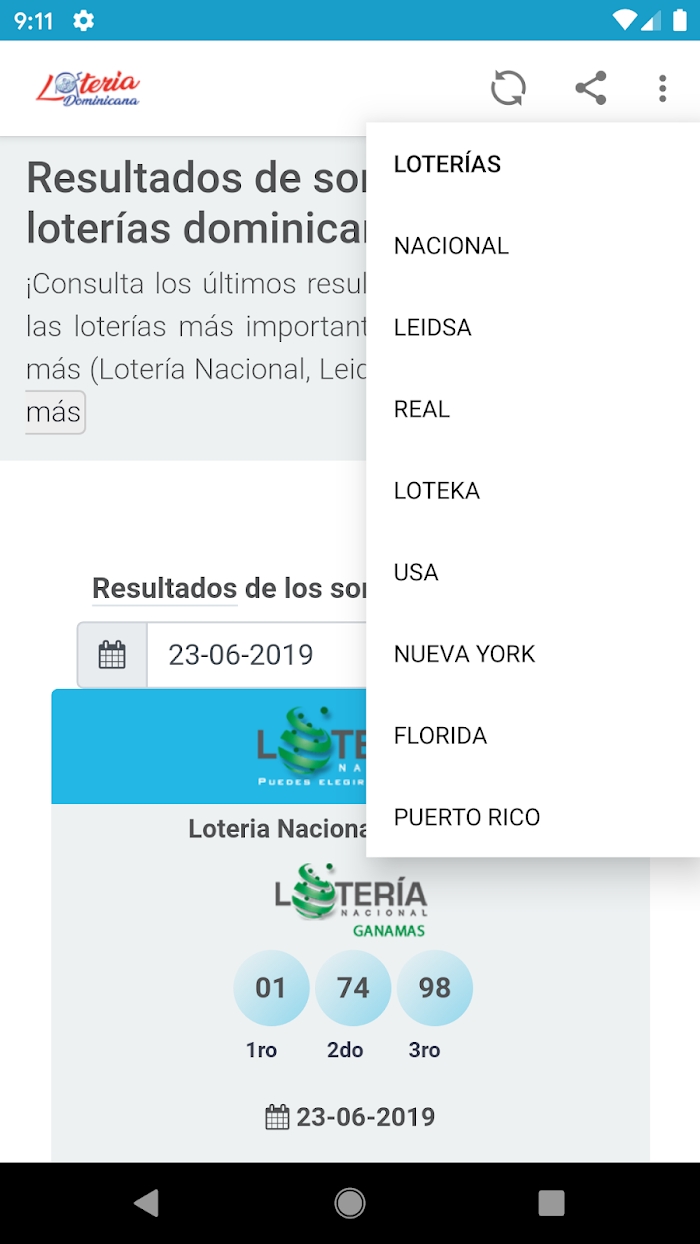Screen dimensions: 700x1244
Task: Select LOTERÍAS from the menu
Action: point(533,164)
